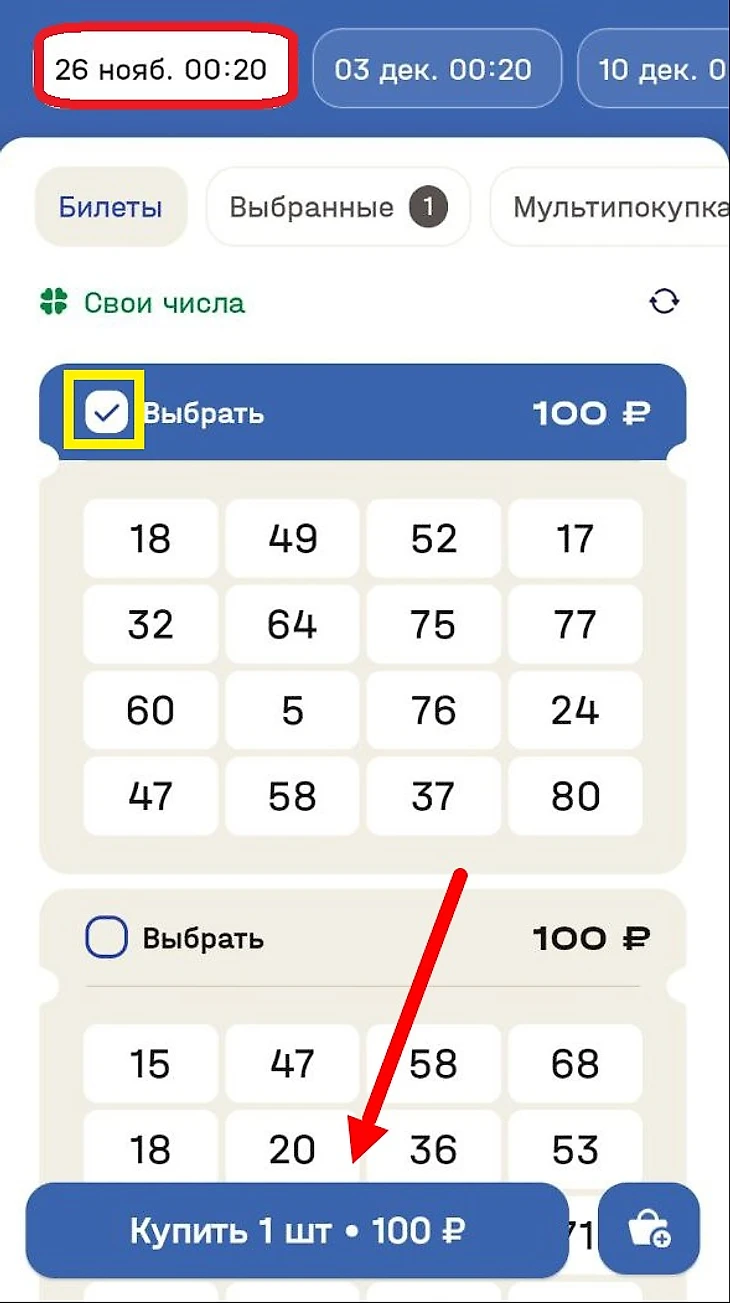730x1303 pixels.
Task: Uncheck the first ticket's Выбрать checkbox
Action: pyautogui.click(x=106, y=412)
